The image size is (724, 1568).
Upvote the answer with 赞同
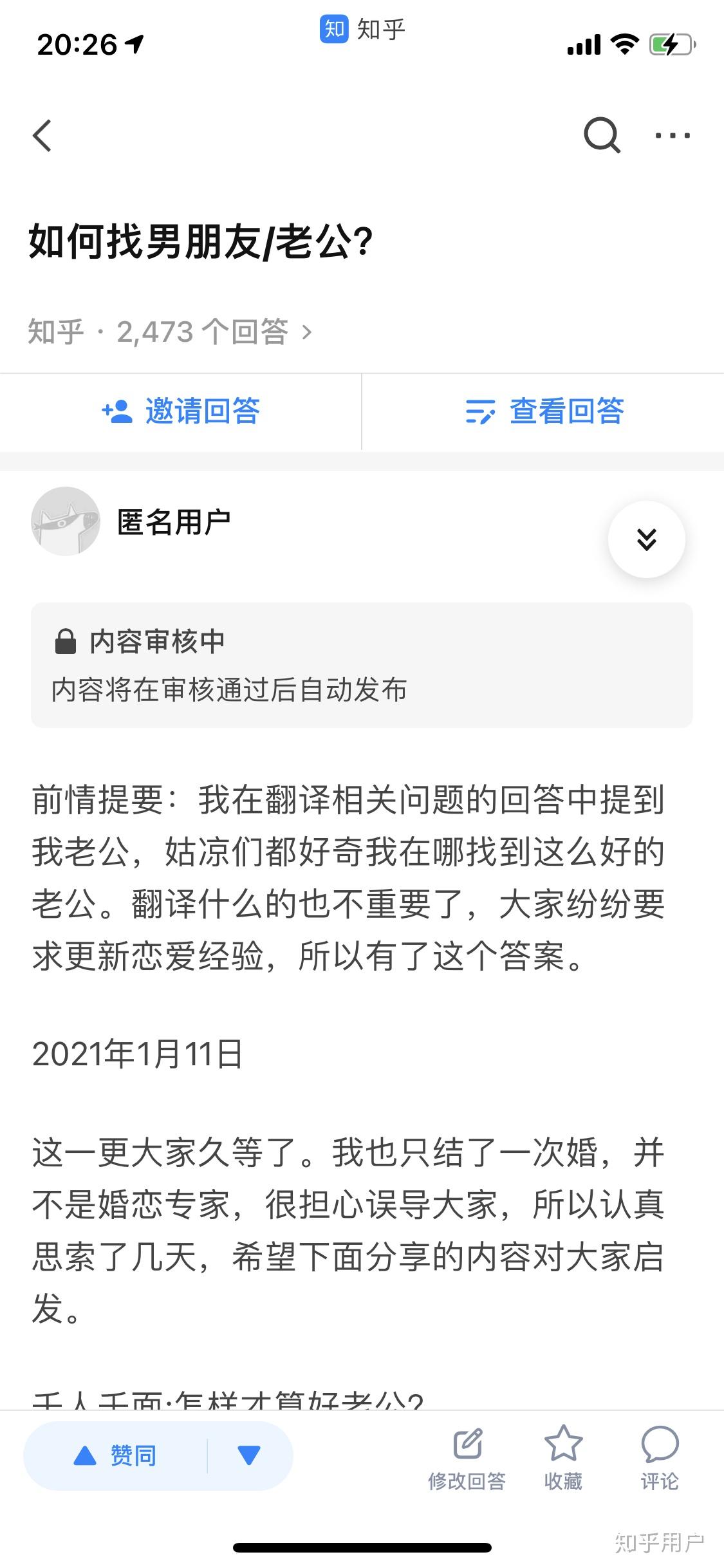pyautogui.click(x=116, y=1455)
